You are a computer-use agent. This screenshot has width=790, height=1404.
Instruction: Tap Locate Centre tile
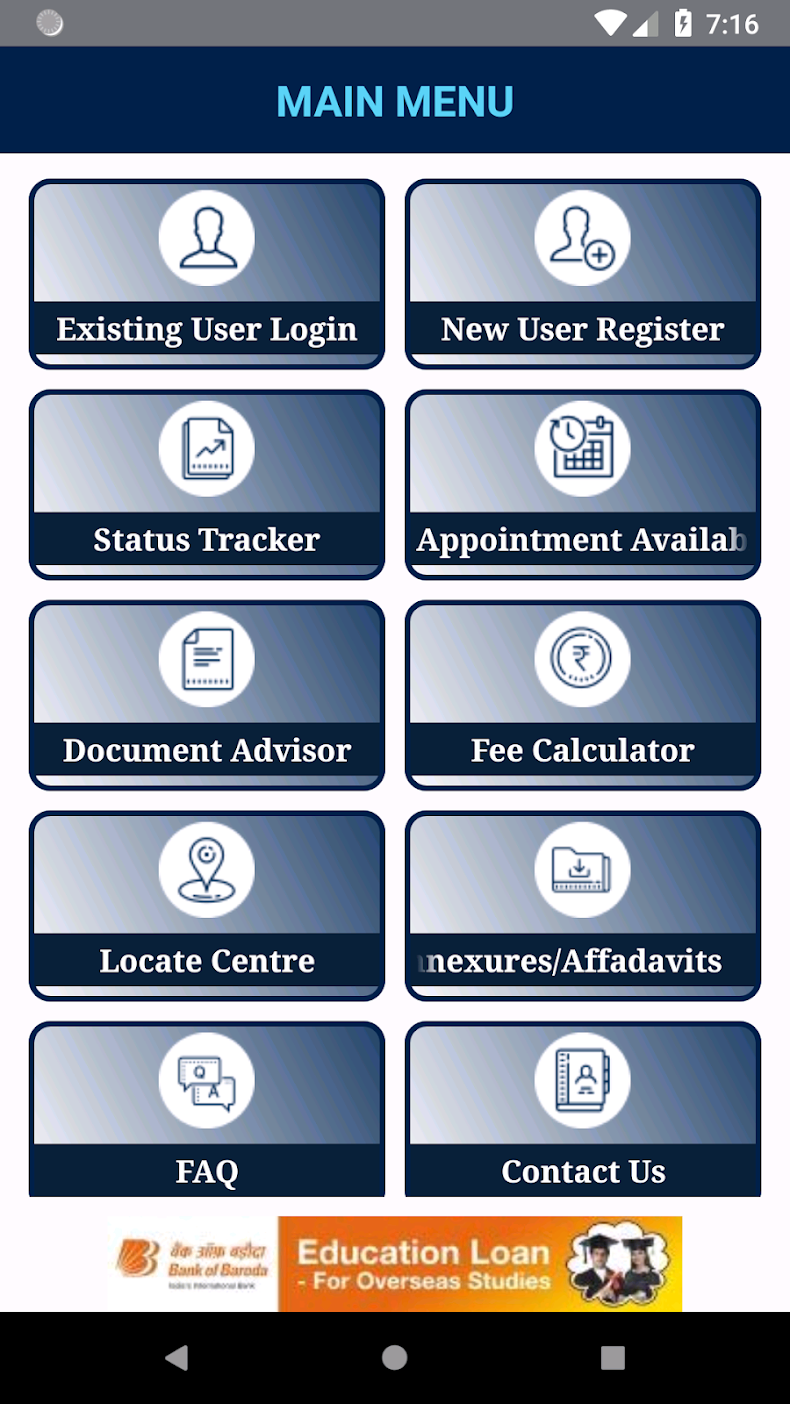207,905
